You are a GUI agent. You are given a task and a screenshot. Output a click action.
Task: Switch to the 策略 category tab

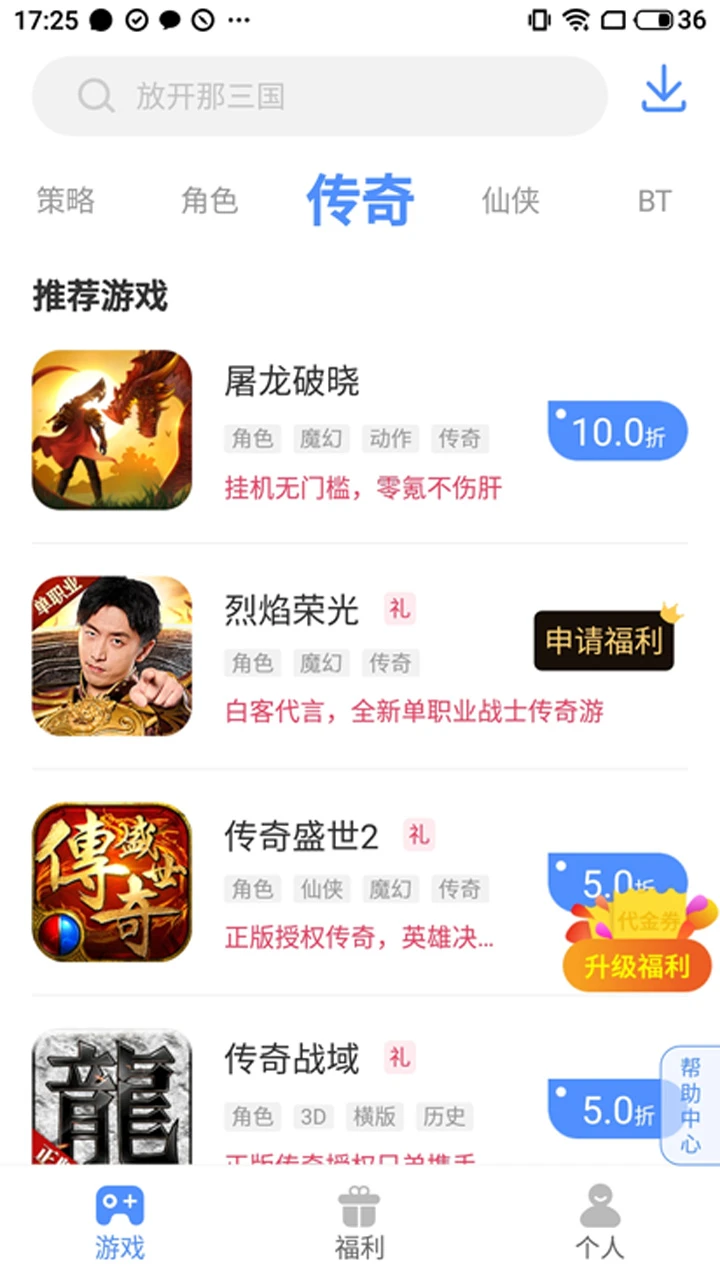pyautogui.click(x=65, y=200)
